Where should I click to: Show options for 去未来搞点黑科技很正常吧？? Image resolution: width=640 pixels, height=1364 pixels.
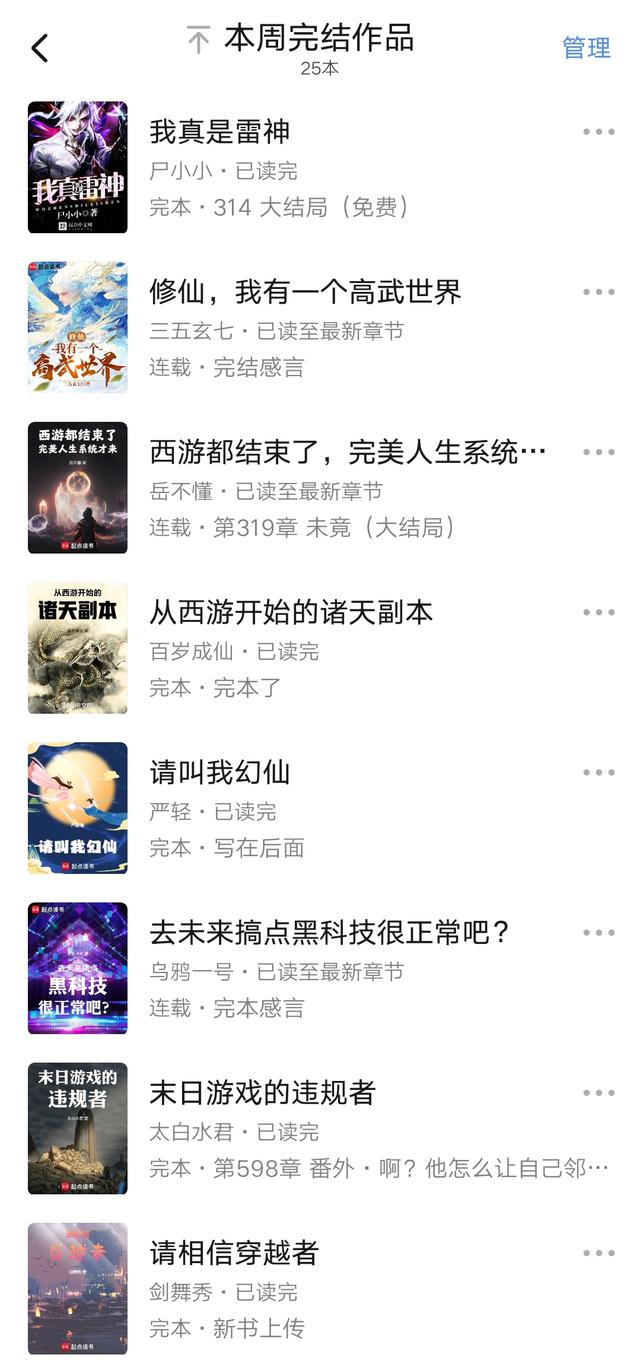(598, 932)
